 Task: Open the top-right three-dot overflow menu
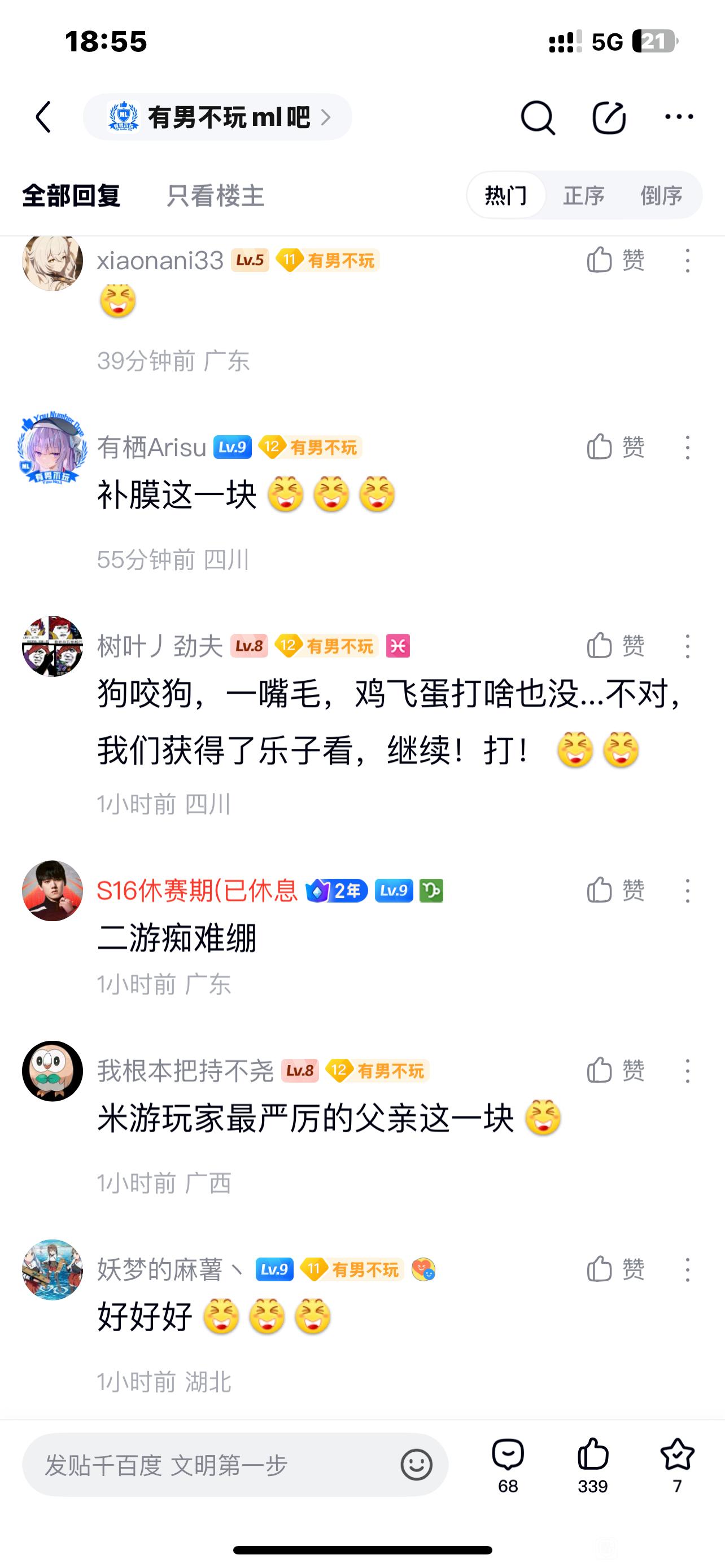(679, 117)
